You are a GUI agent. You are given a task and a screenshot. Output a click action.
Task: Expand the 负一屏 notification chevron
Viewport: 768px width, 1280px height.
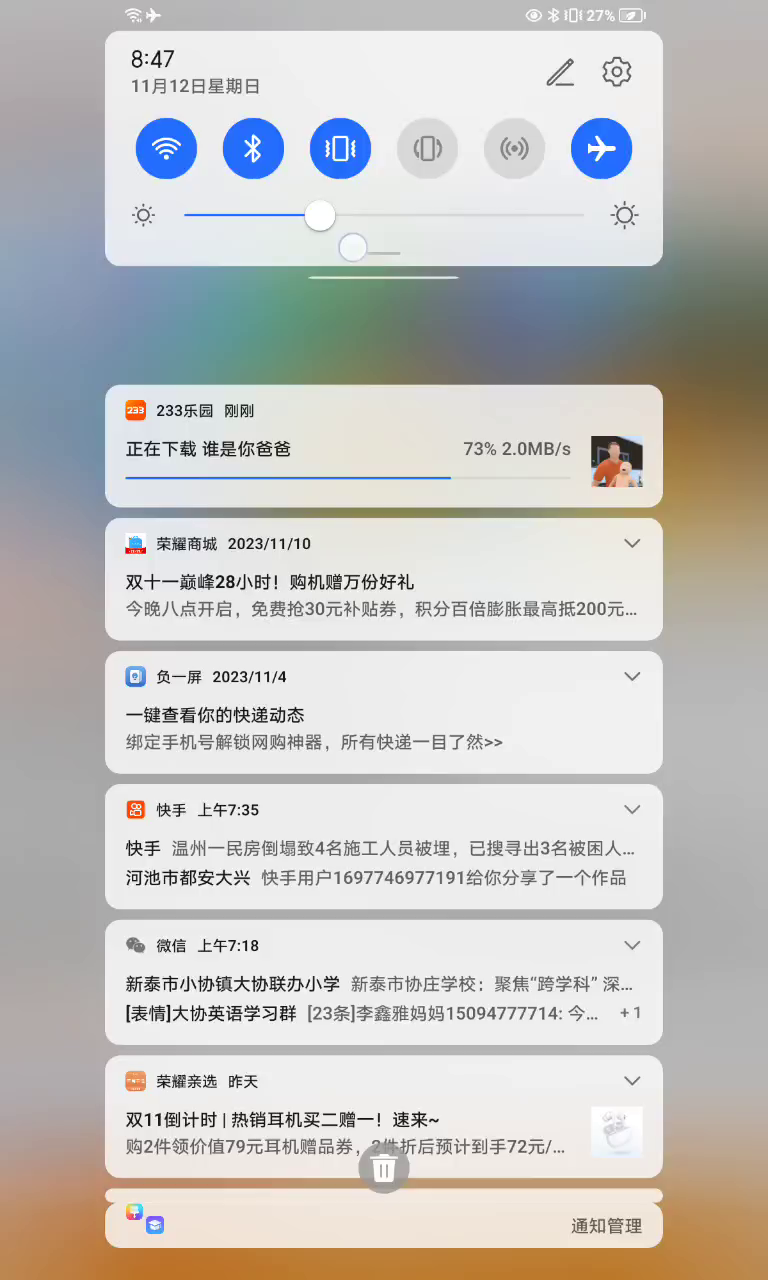[x=632, y=676]
